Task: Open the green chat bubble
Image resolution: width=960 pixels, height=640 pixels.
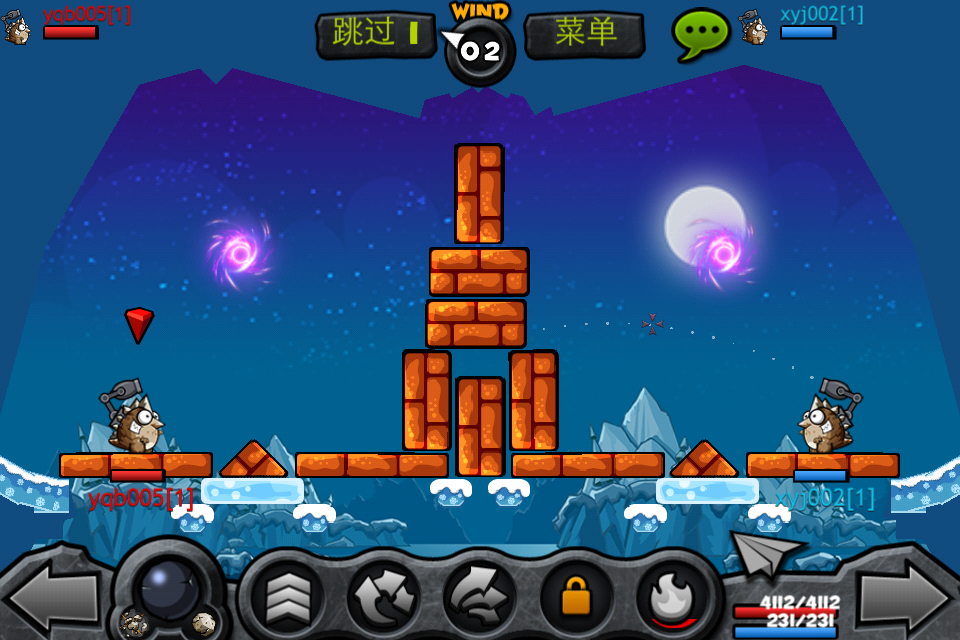Action: click(700, 33)
